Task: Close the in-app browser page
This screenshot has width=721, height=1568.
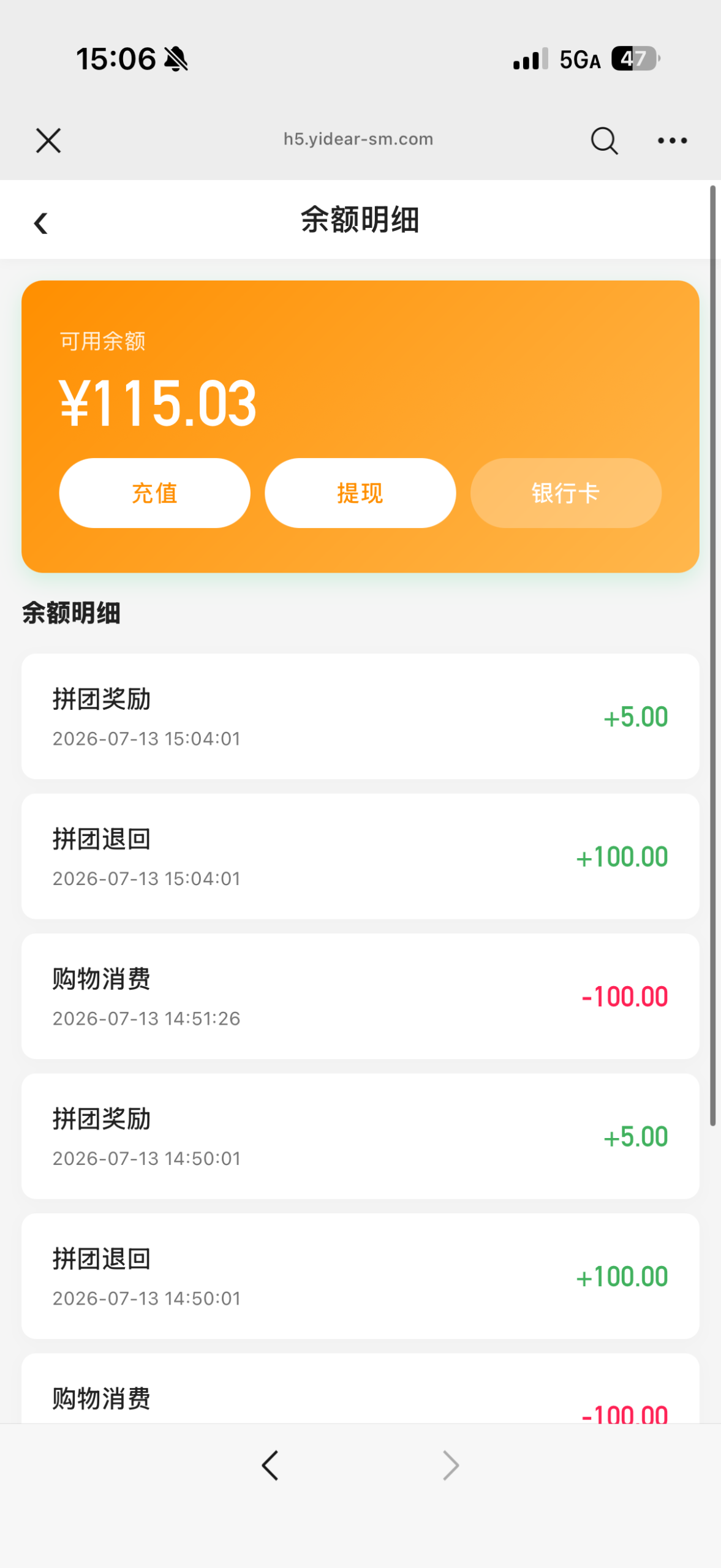Action: pyautogui.click(x=48, y=140)
